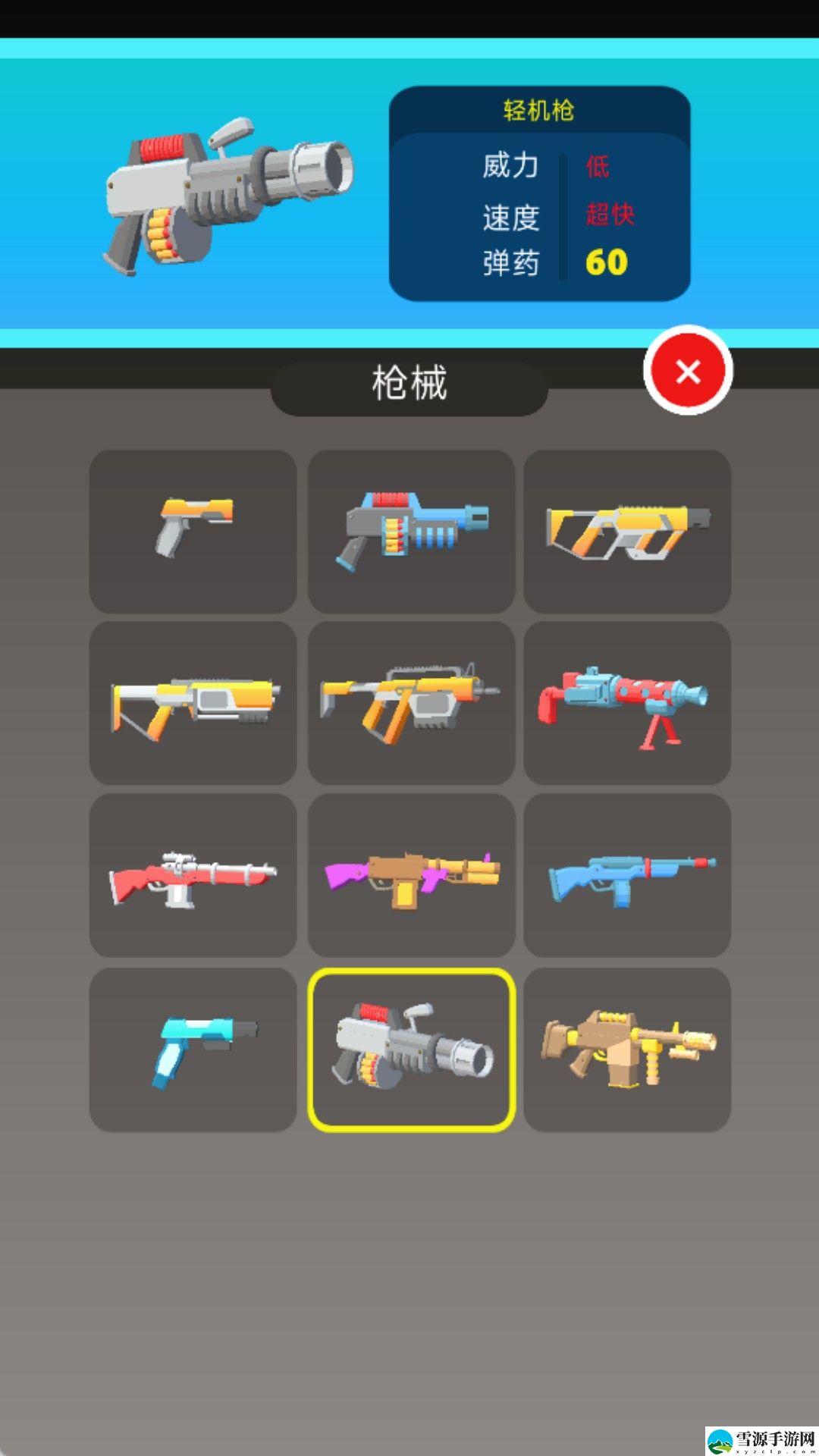The image size is (819, 1456).
Task: Choose the orange assault rifle with carry handle
Action: coord(412,703)
